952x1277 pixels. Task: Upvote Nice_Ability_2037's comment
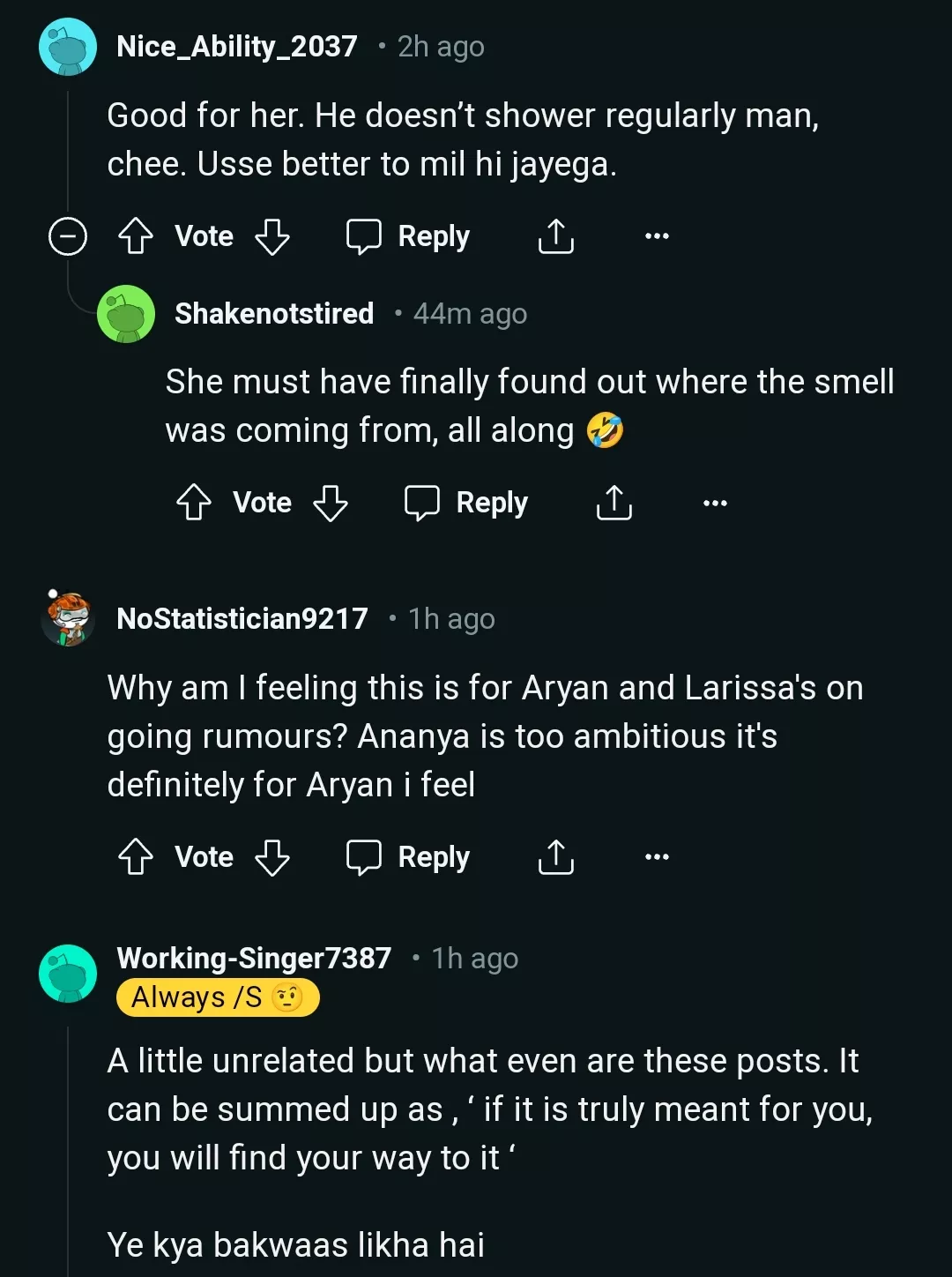pyautogui.click(x=136, y=236)
